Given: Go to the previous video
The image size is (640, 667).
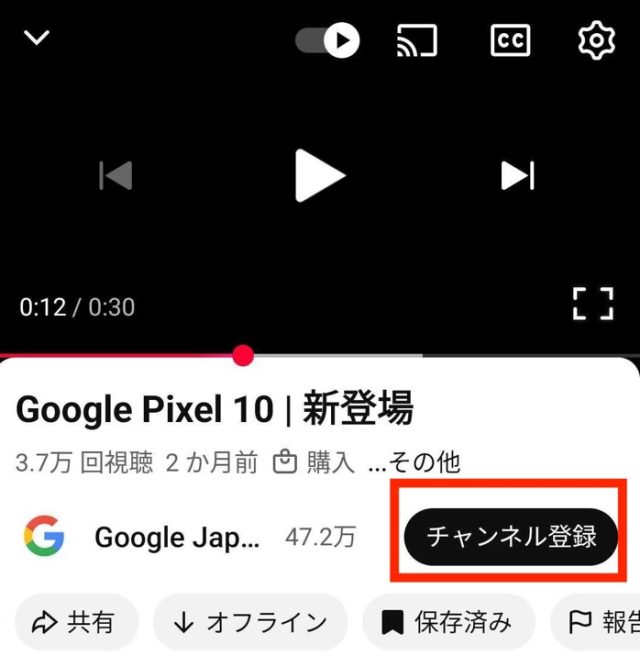Looking at the screenshot, I should coord(116,176).
